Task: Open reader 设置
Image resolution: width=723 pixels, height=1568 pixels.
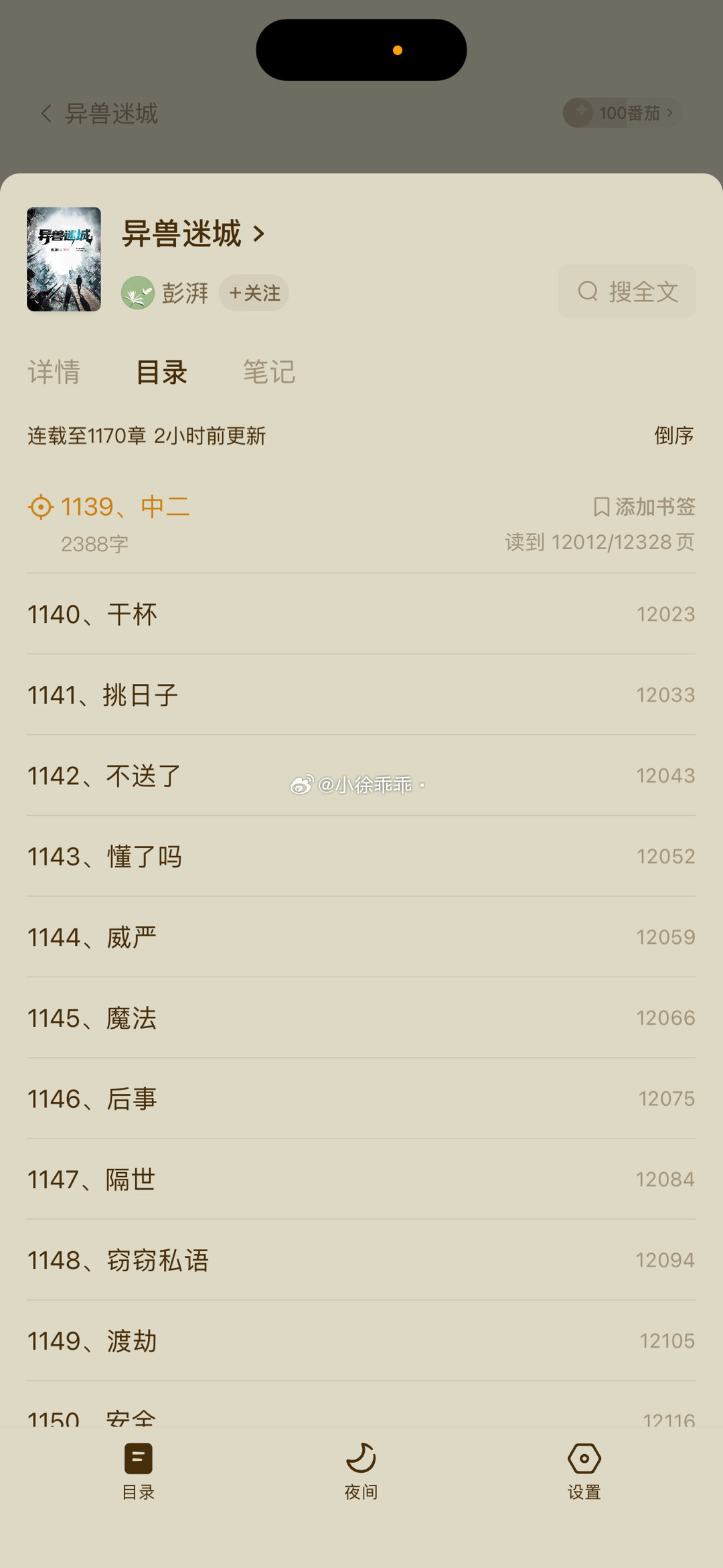Action: [x=584, y=1472]
